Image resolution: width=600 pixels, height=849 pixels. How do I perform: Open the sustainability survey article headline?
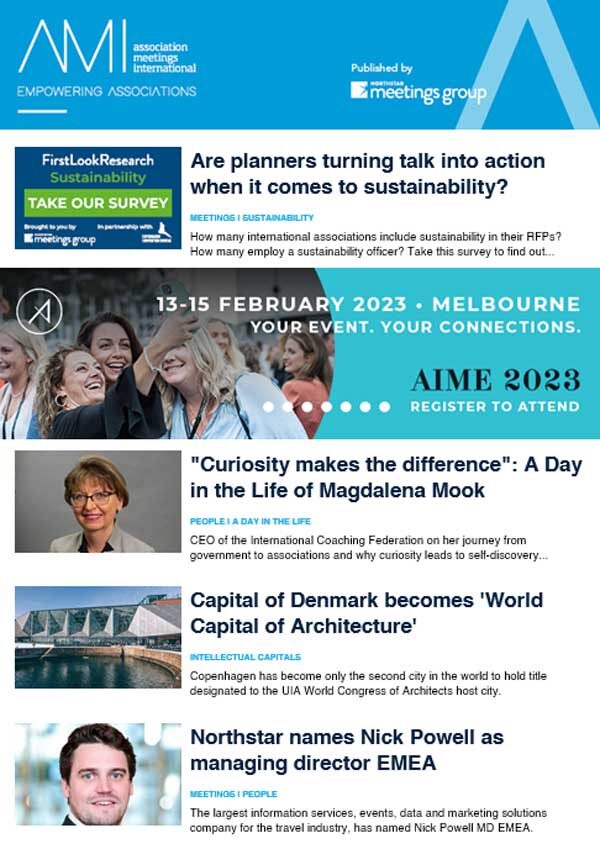tap(367, 173)
